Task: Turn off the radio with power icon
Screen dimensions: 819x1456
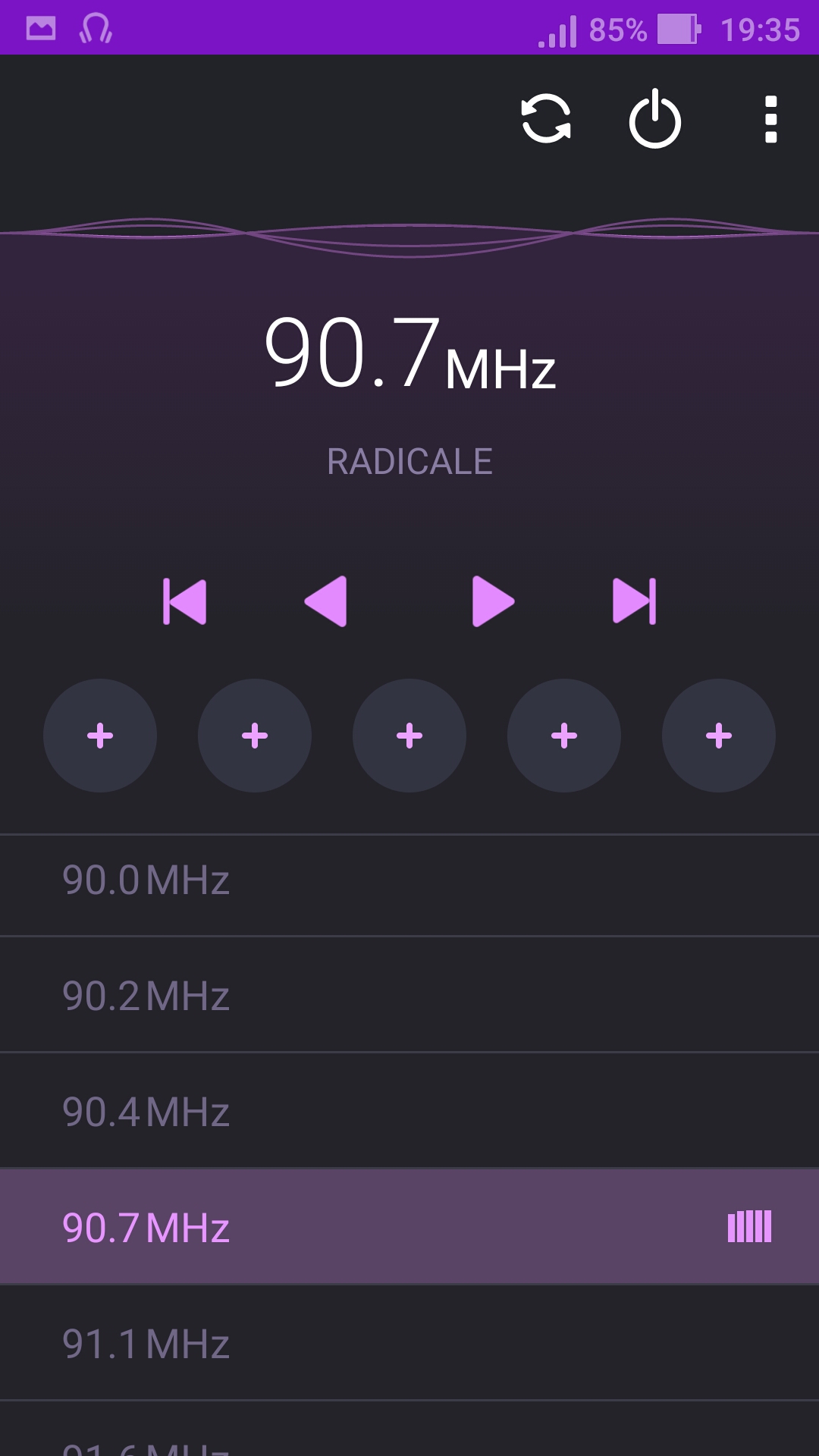Action: coord(655,119)
